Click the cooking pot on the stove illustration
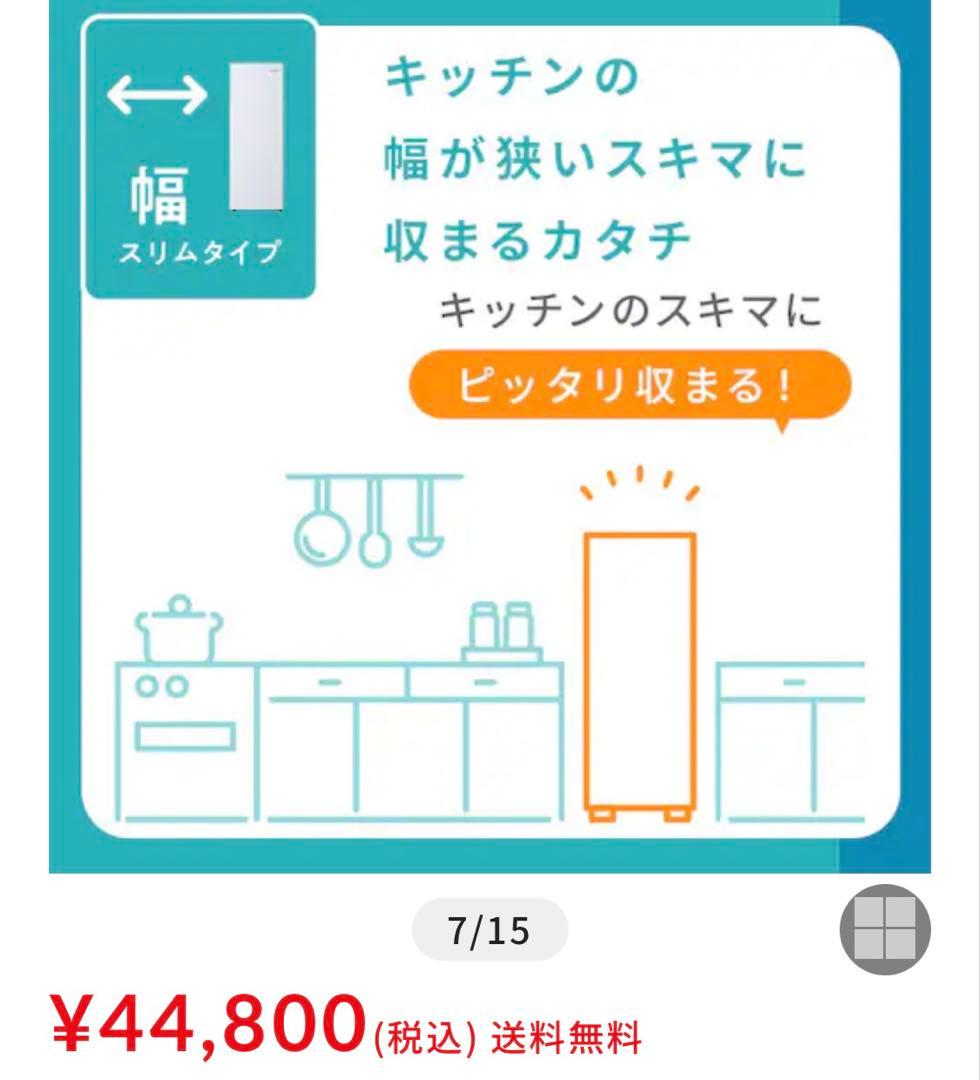This screenshot has height=1080, width=980. 180,630
